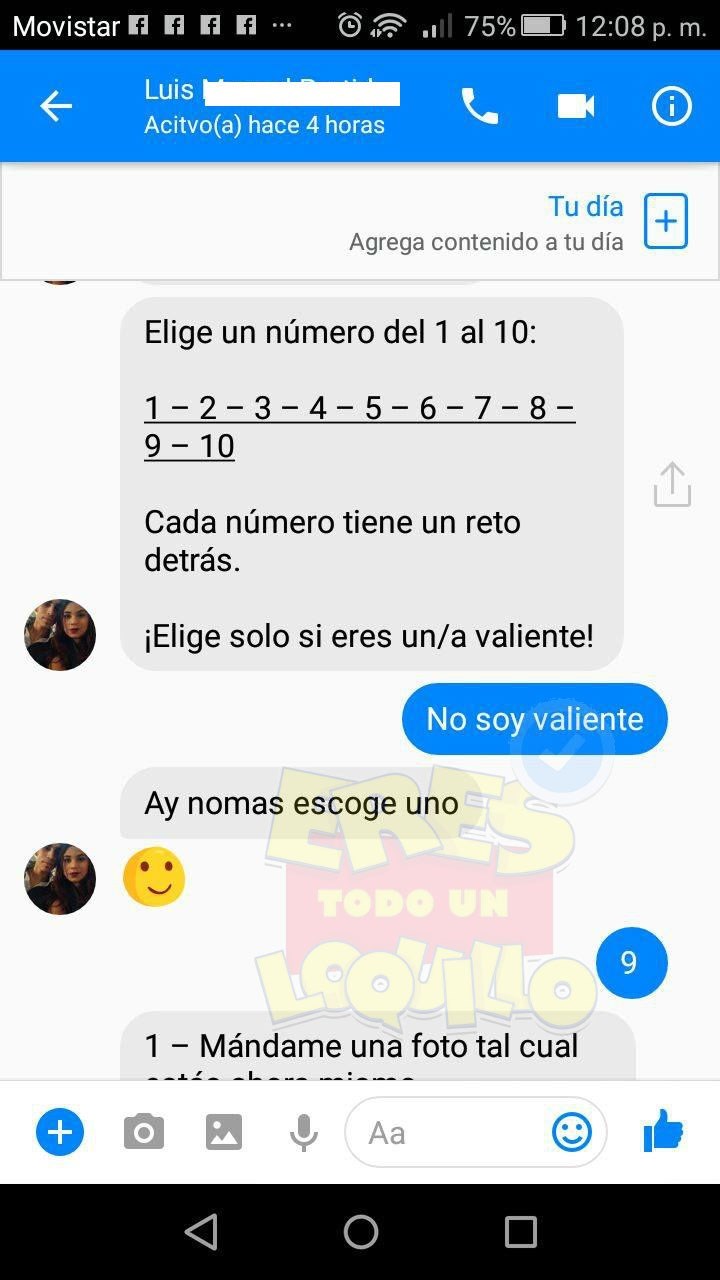This screenshot has width=720, height=1280.
Task: Record a voice message with microphone
Action: point(304,1133)
